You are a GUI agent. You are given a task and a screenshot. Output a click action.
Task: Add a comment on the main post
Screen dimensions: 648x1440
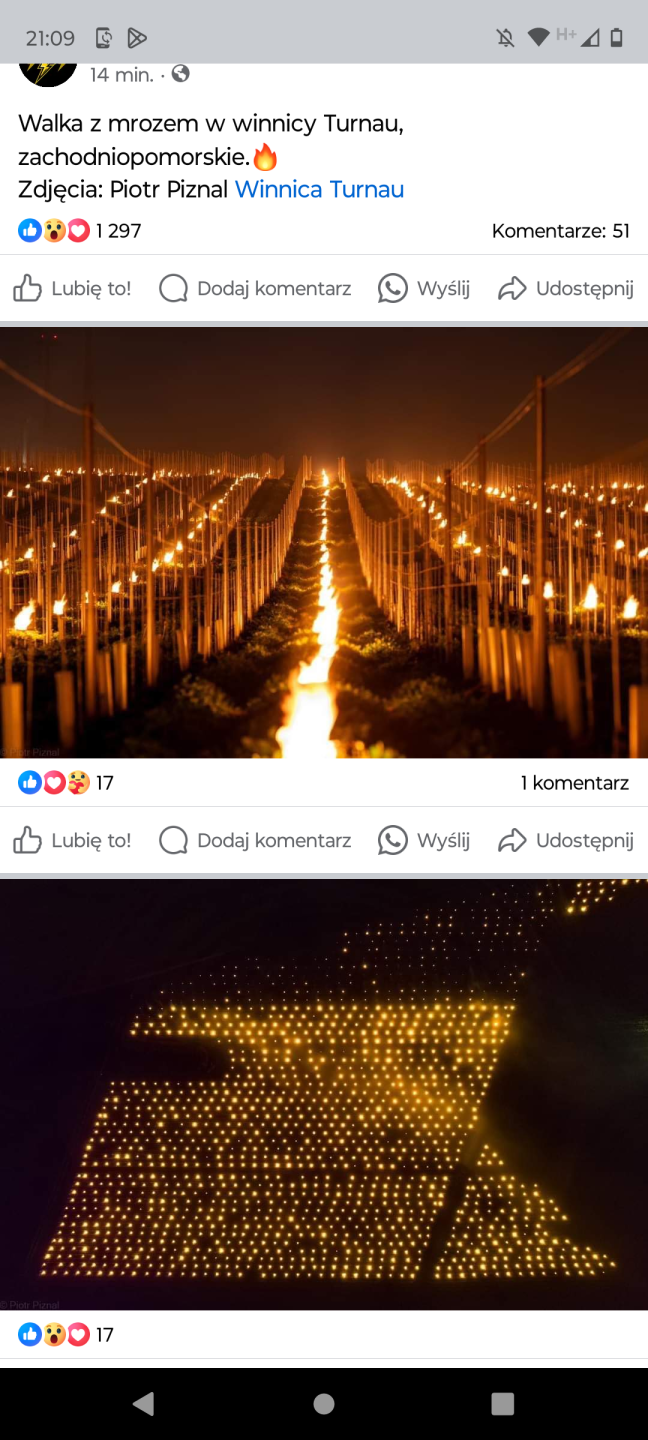256,289
